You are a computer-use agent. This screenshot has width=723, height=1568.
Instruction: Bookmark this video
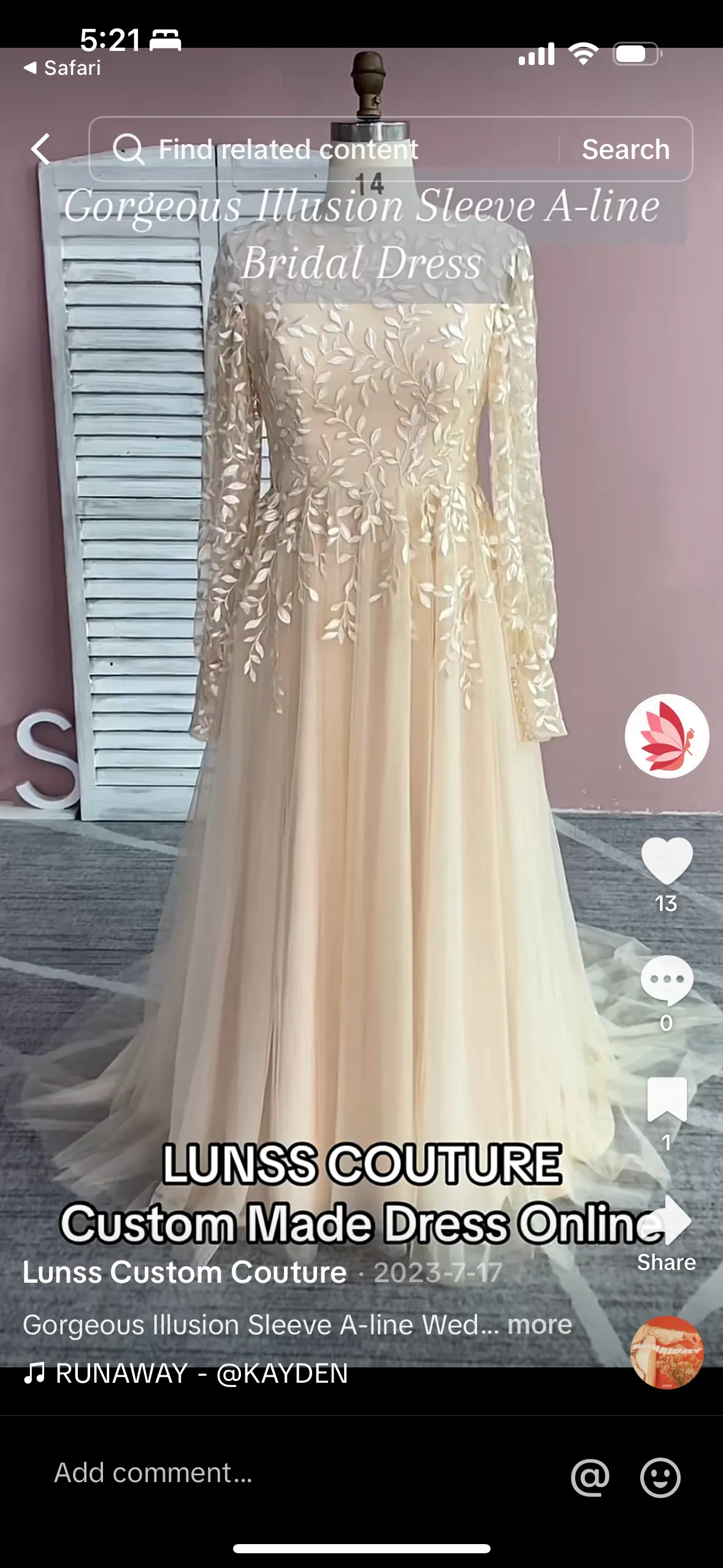click(x=667, y=1099)
